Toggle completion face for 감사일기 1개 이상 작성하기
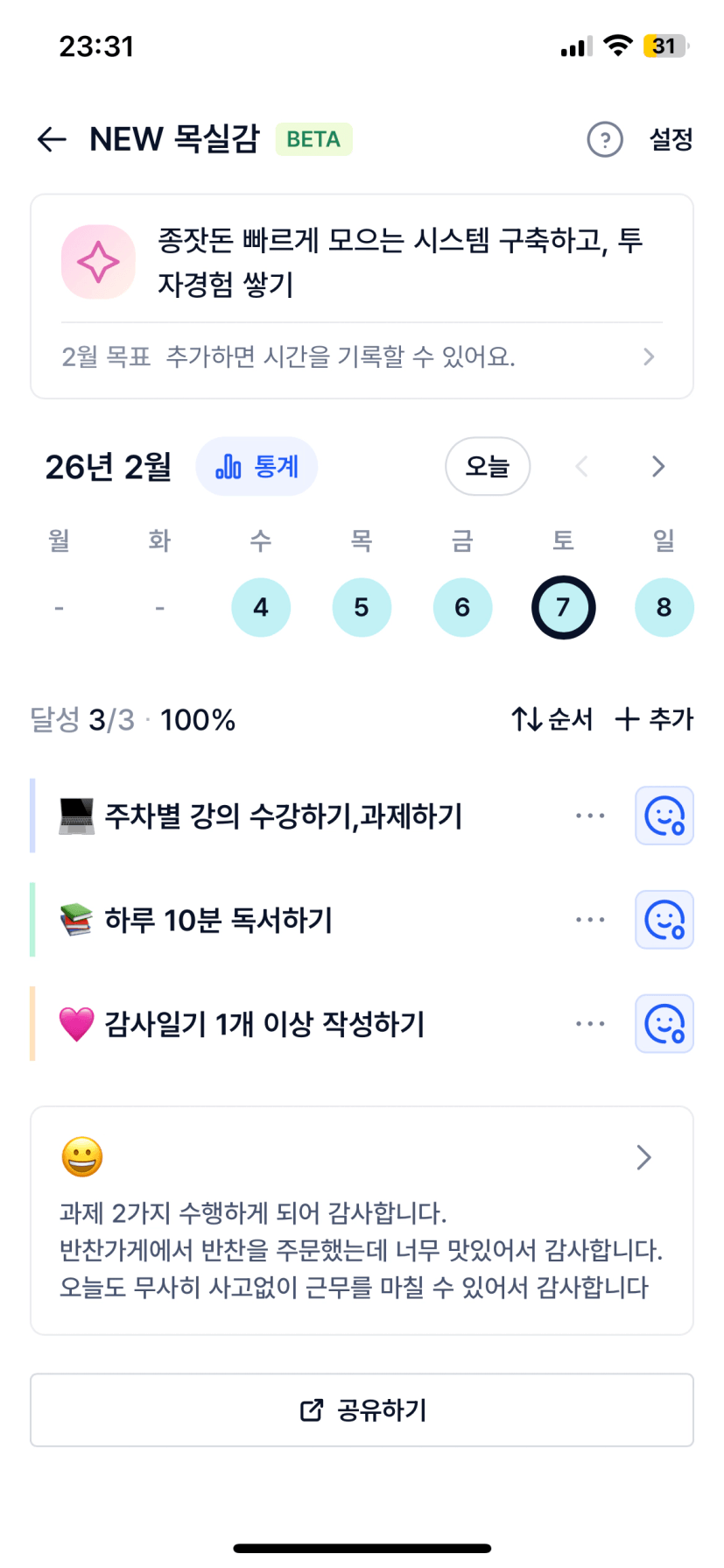 pyautogui.click(x=664, y=1023)
